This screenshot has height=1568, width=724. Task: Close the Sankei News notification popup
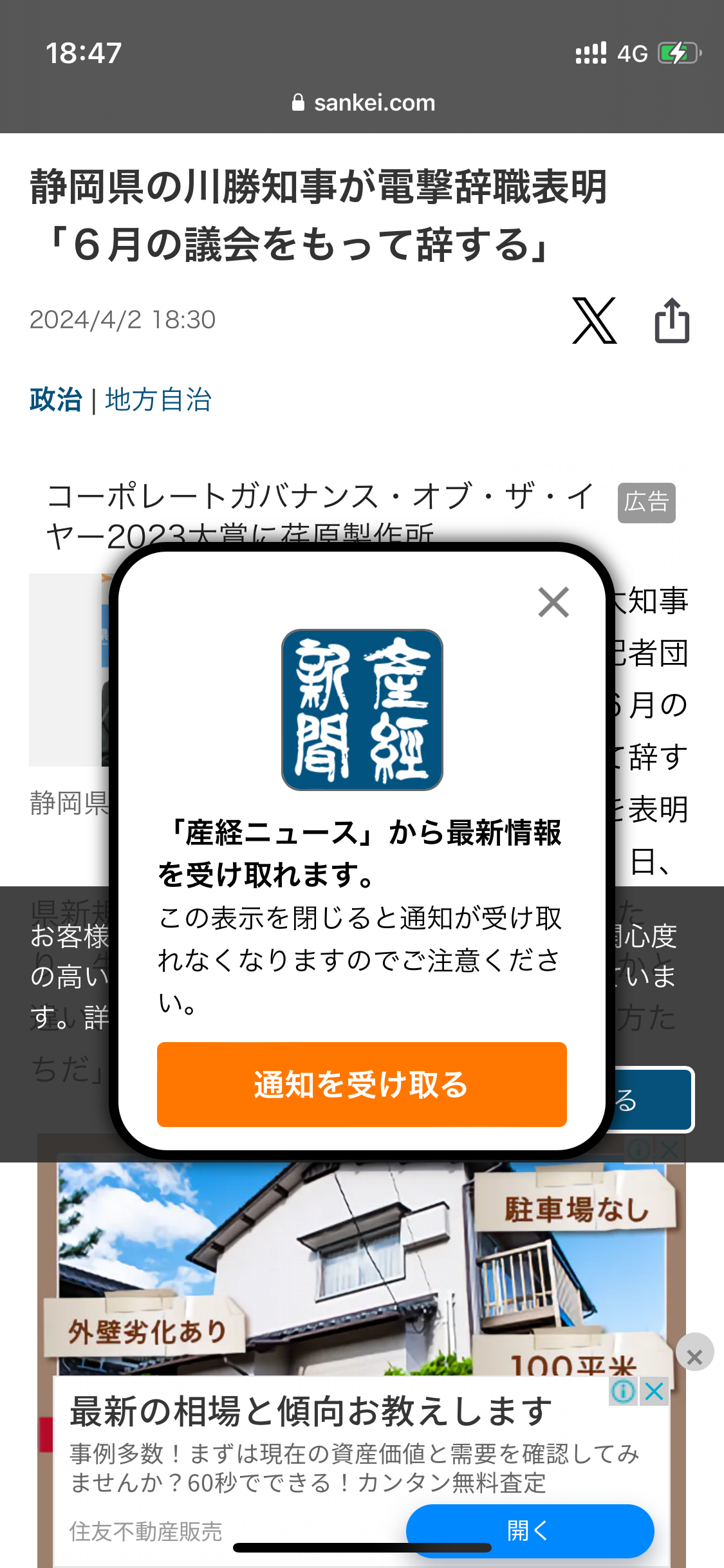(x=553, y=602)
